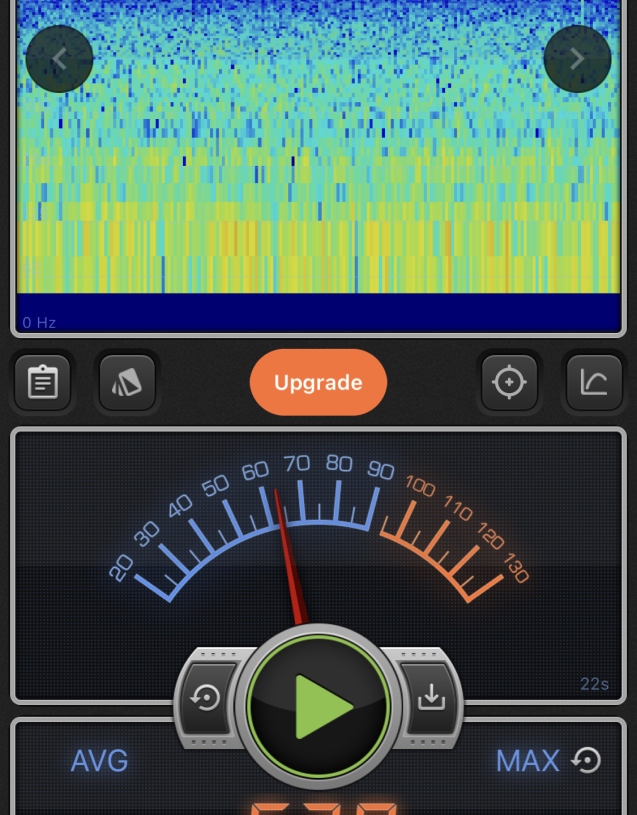Reset the current measurement
Image resolution: width=637 pixels, height=815 pixels.
[207, 697]
